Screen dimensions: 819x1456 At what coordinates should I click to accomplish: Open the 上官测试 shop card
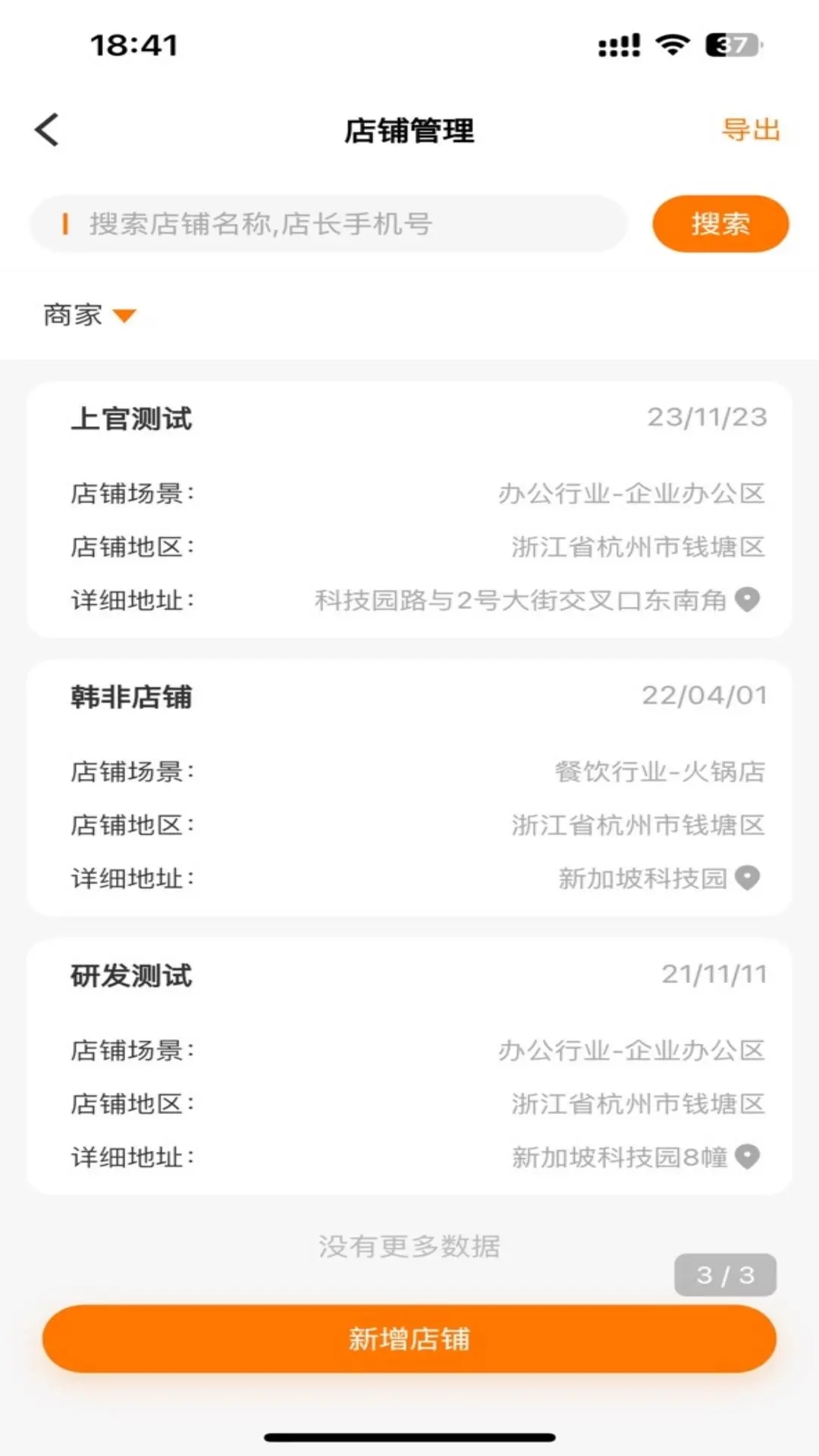tap(409, 508)
